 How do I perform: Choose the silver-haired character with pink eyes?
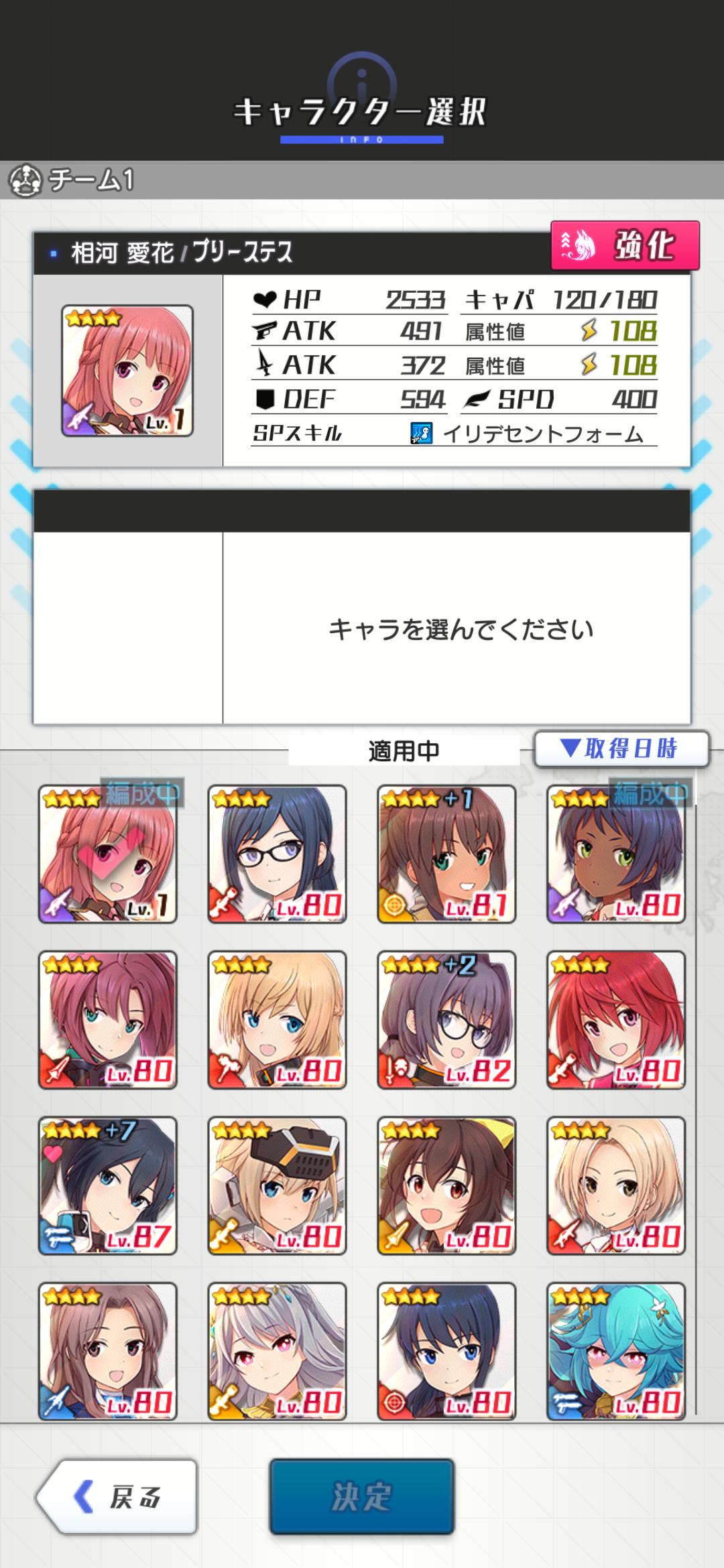[277, 1351]
